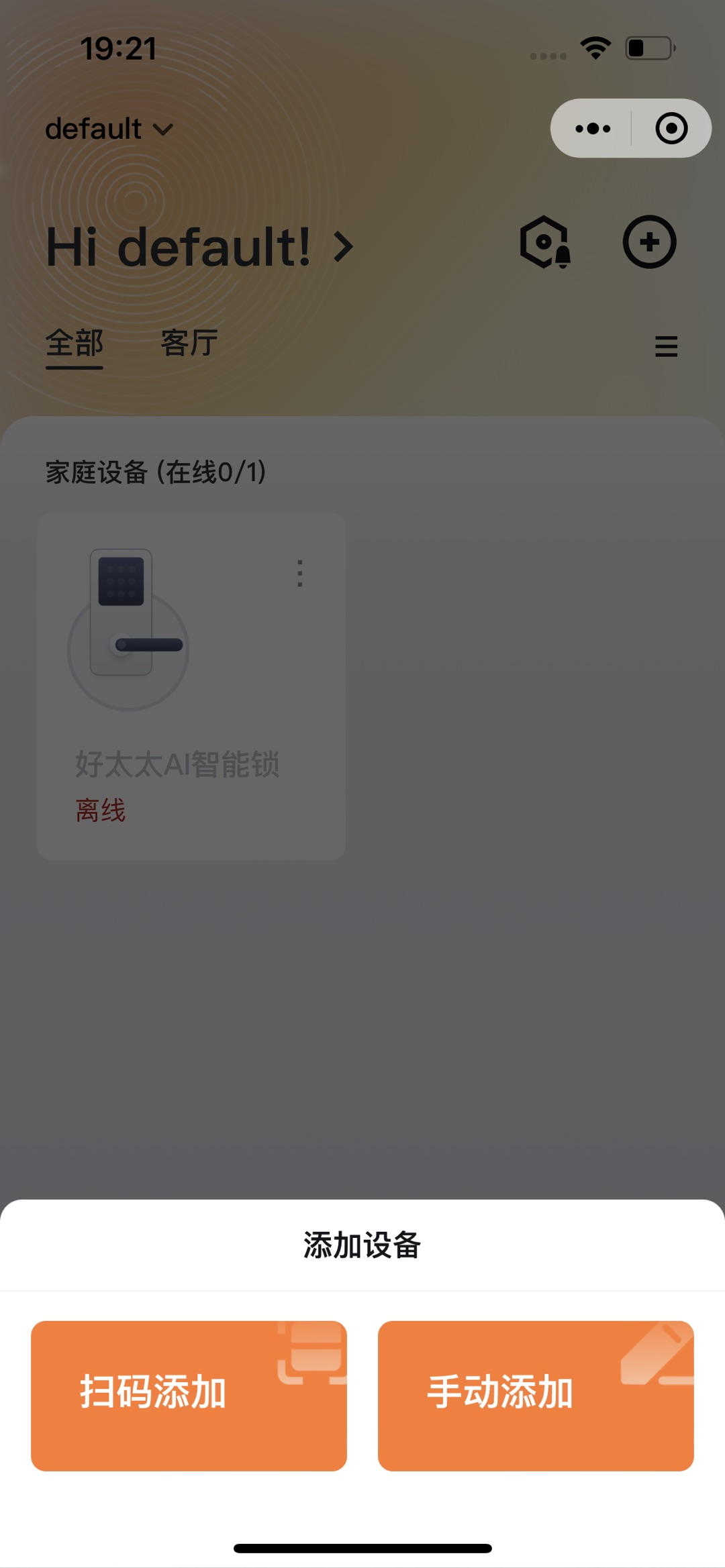
Task: Tap the plus circle add icon
Action: click(x=649, y=242)
